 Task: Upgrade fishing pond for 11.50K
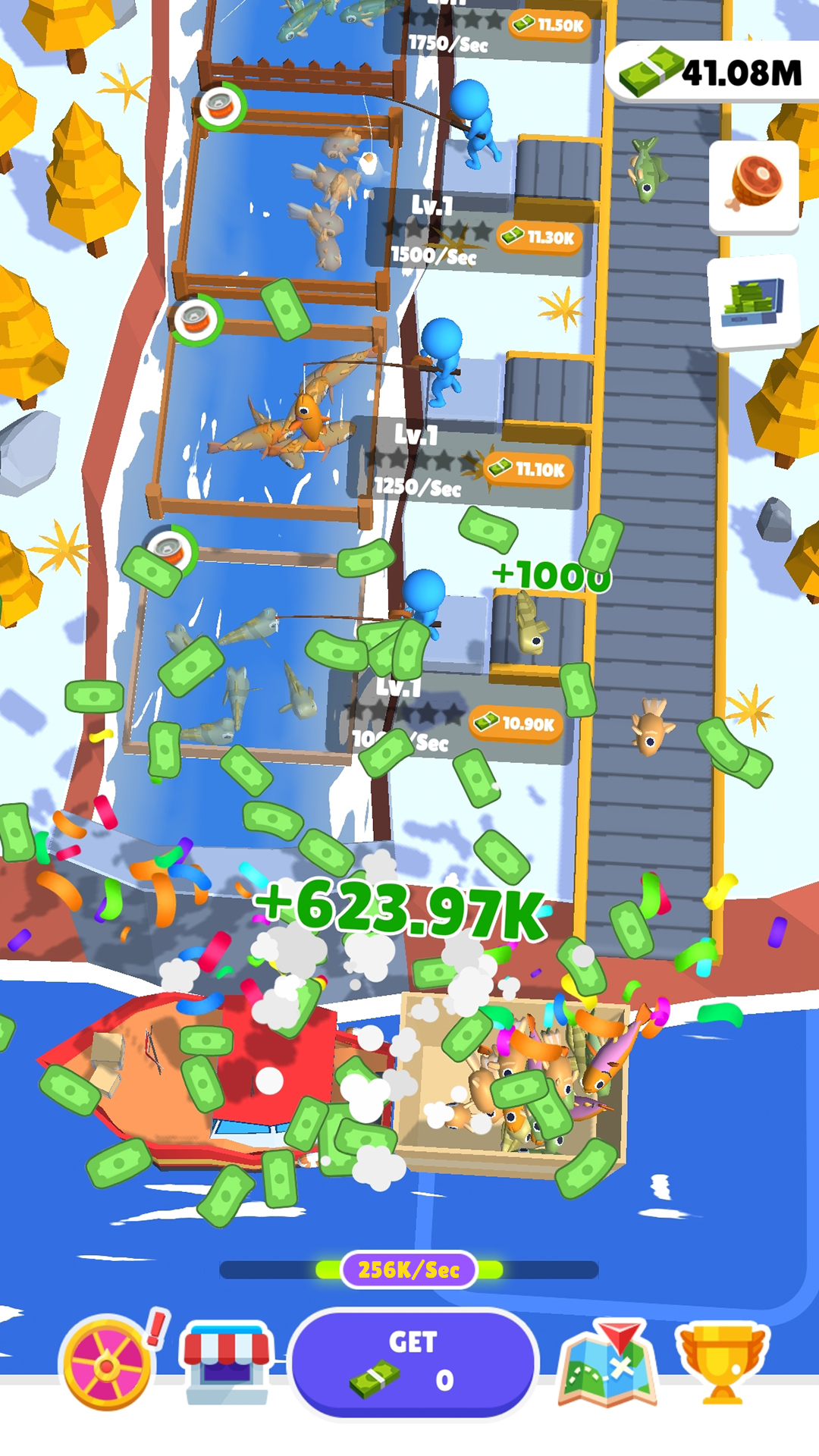(x=549, y=24)
